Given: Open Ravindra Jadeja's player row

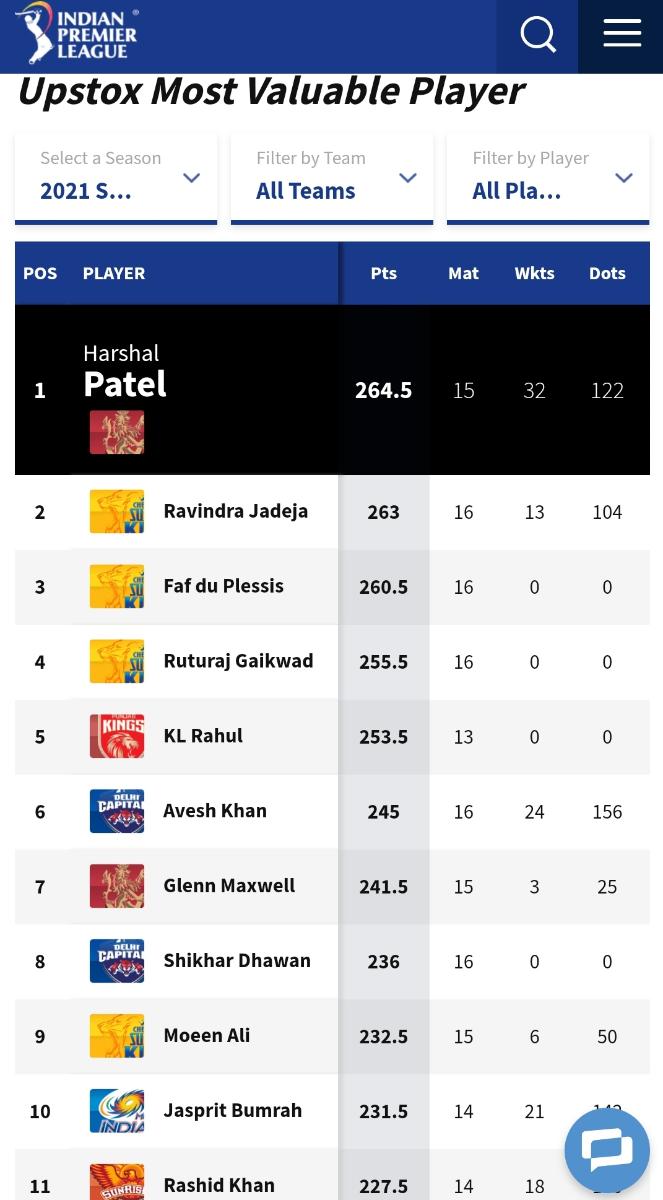Looking at the screenshot, I should [332, 512].
